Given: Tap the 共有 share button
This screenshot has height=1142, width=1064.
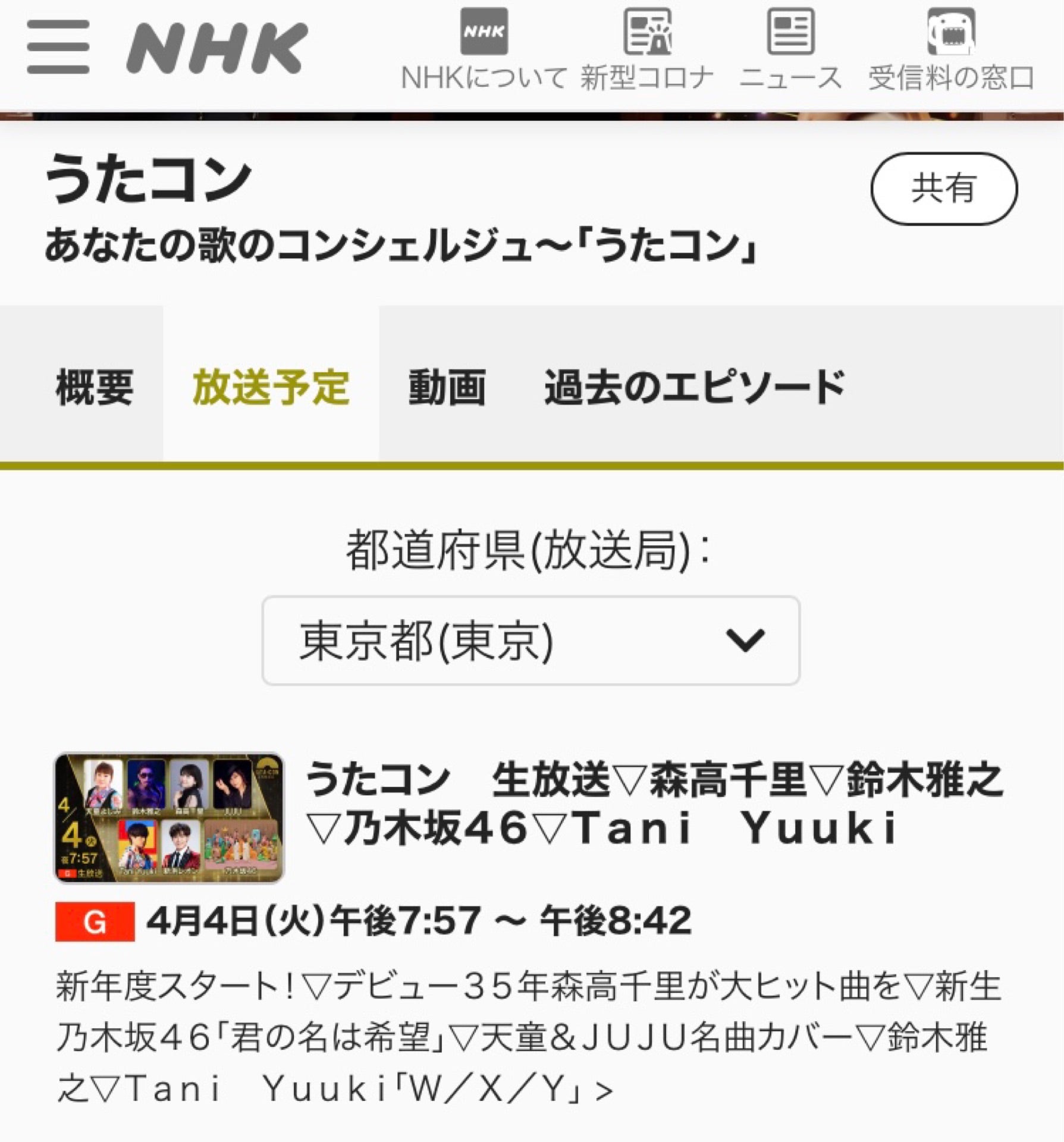Looking at the screenshot, I should (943, 189).
